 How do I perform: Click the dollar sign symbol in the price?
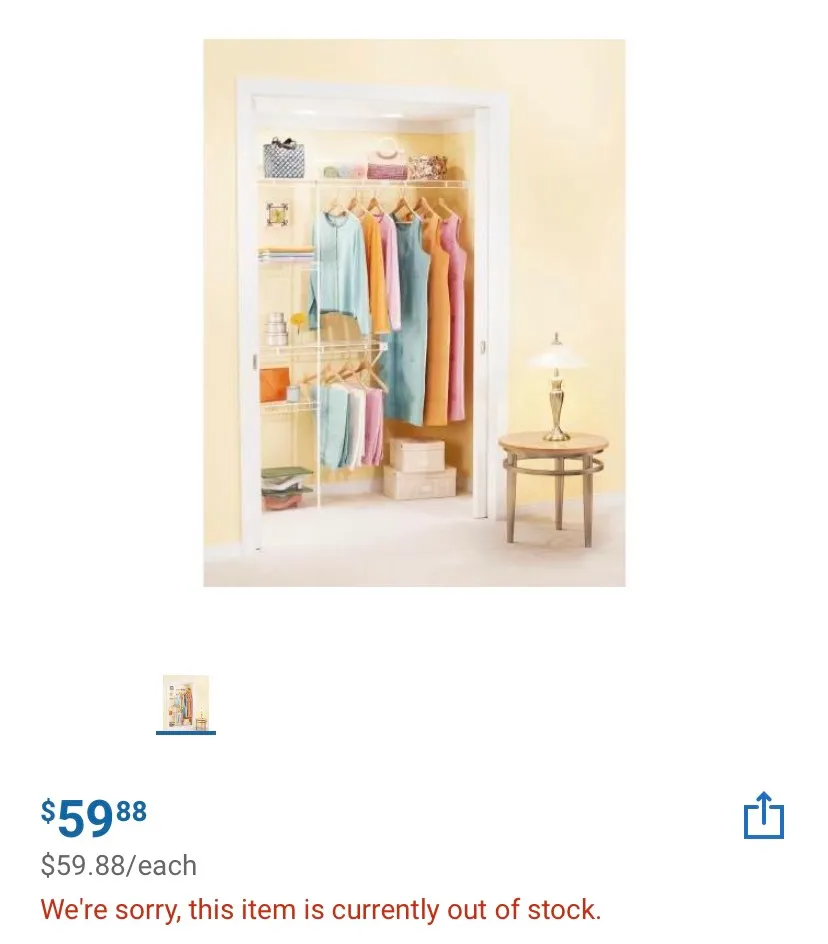tap(50, 808)
